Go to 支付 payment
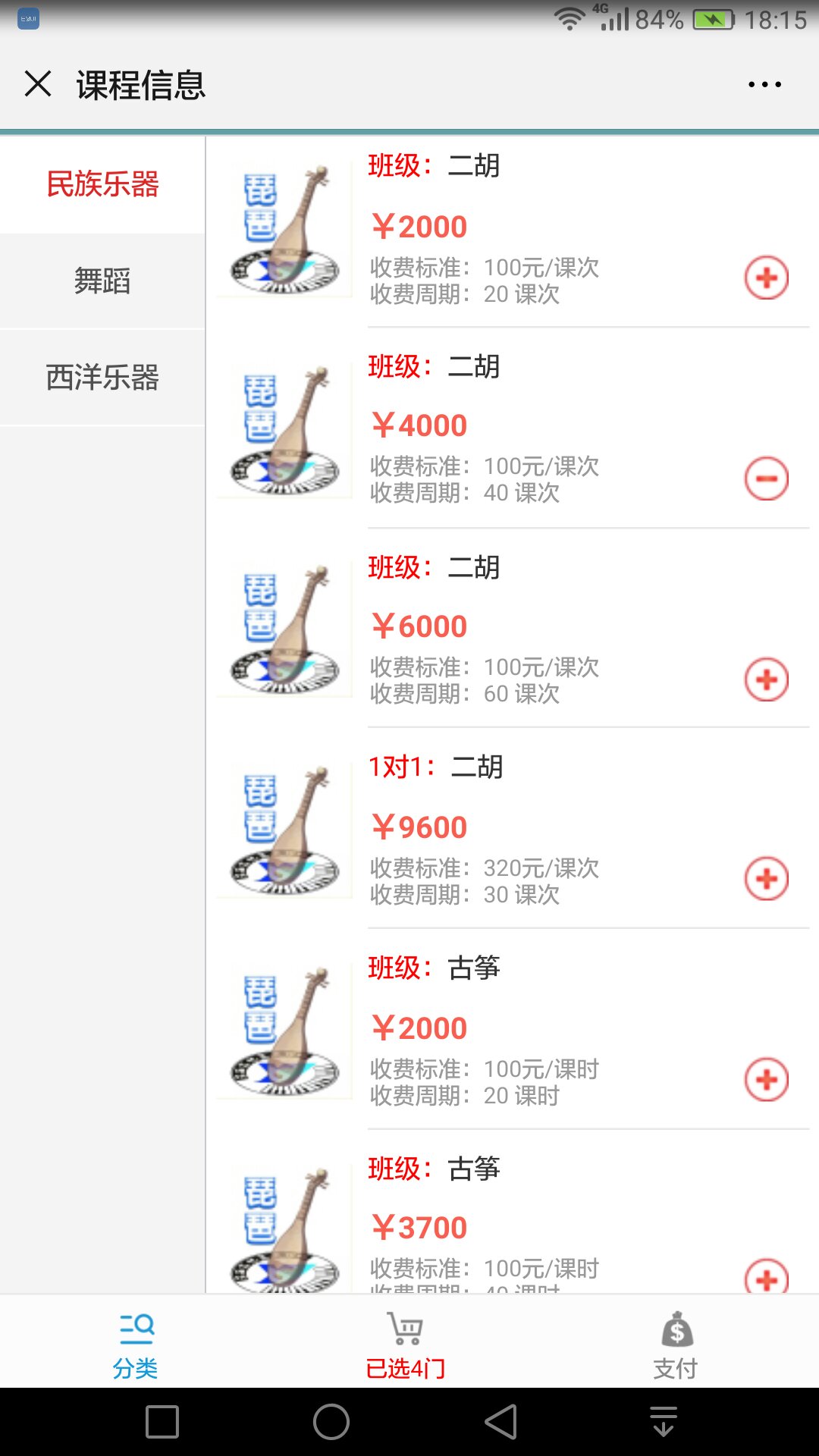Viewport: 819px width, 1456px height. click(676, 1345)
